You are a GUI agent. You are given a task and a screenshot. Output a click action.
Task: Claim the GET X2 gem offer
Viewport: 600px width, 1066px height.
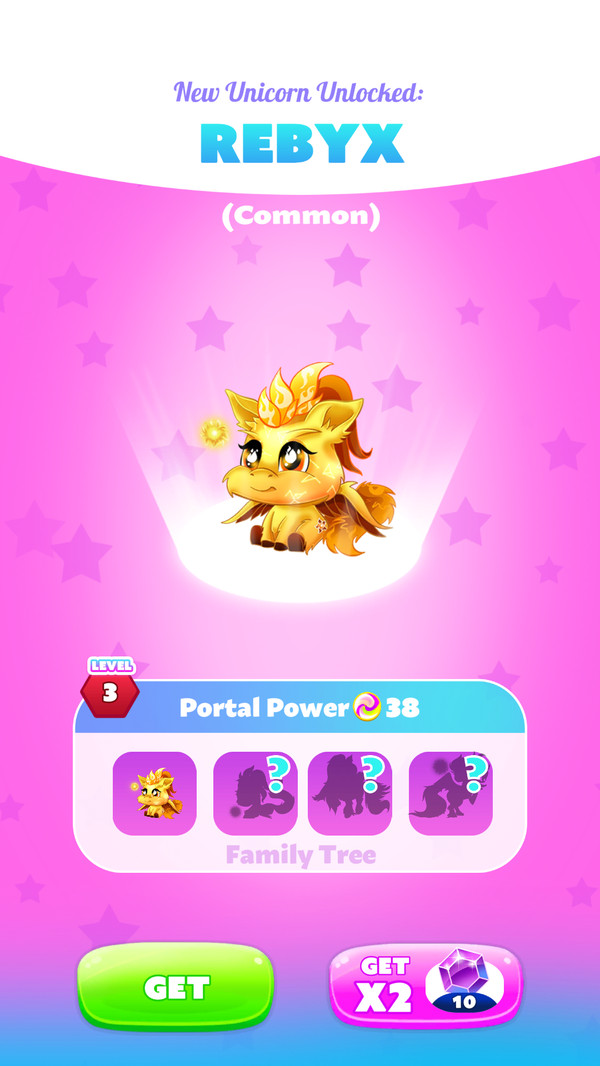click(x=426, y=986)
